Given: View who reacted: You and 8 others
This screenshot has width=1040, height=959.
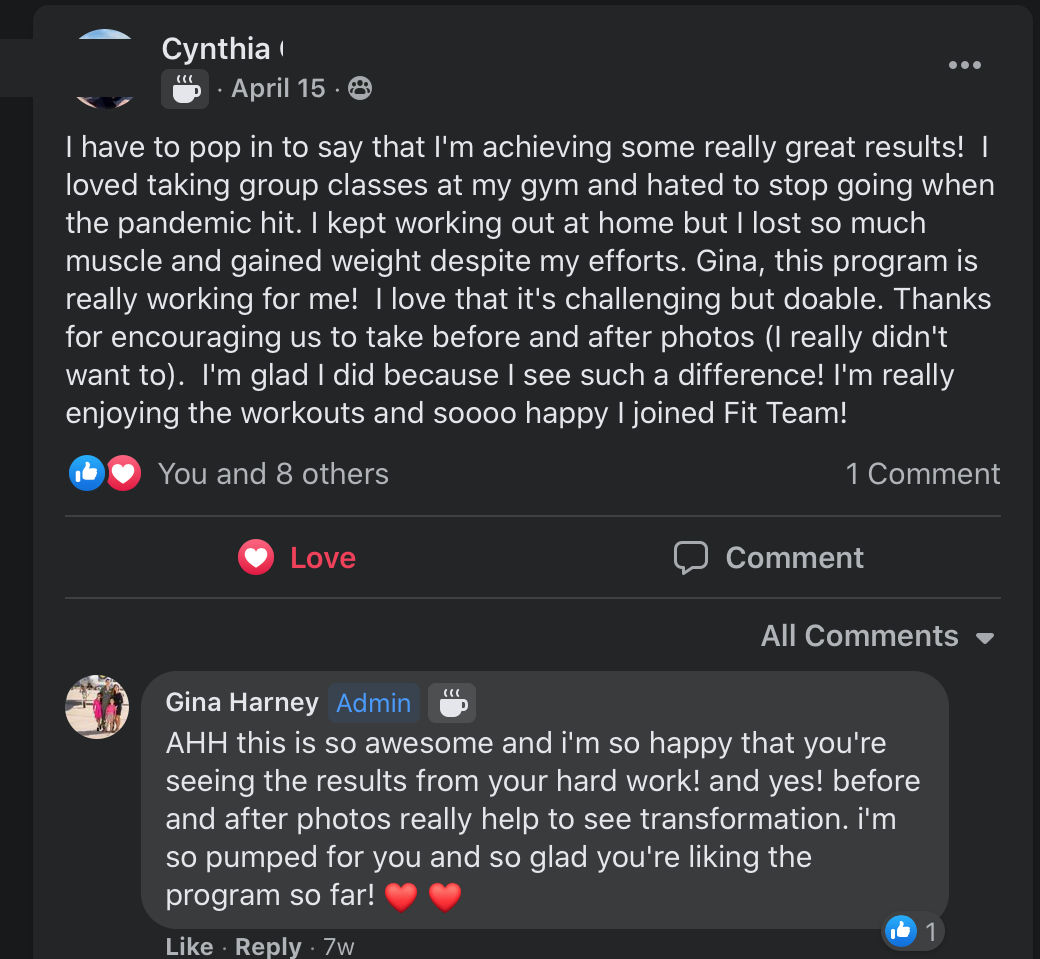Looking at the screenshot, I should [x=273, y=474].
